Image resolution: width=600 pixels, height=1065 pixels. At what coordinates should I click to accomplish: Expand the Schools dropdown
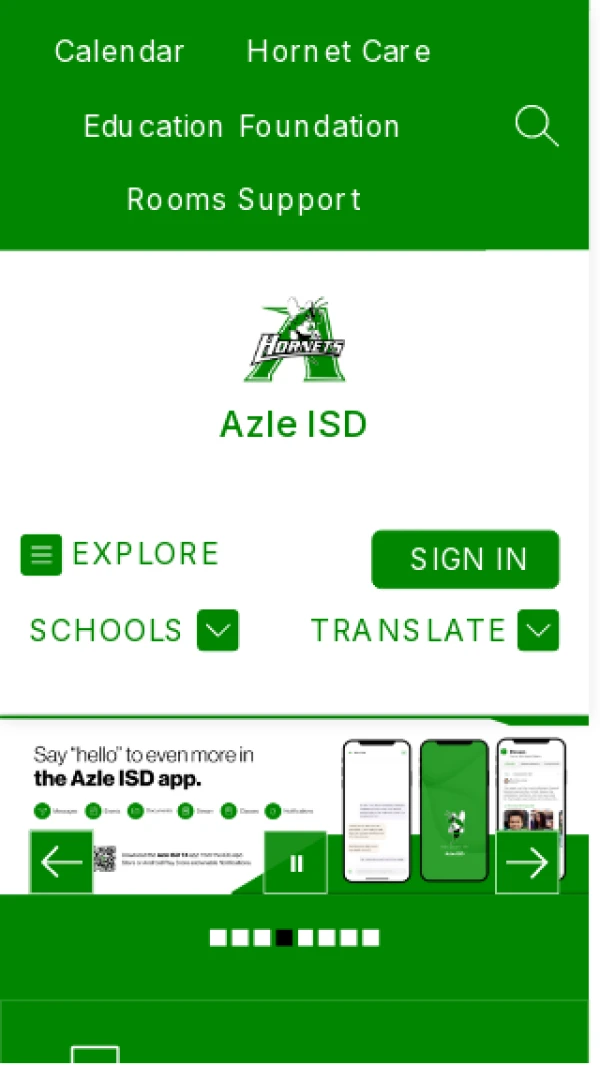tap(217, 630)
